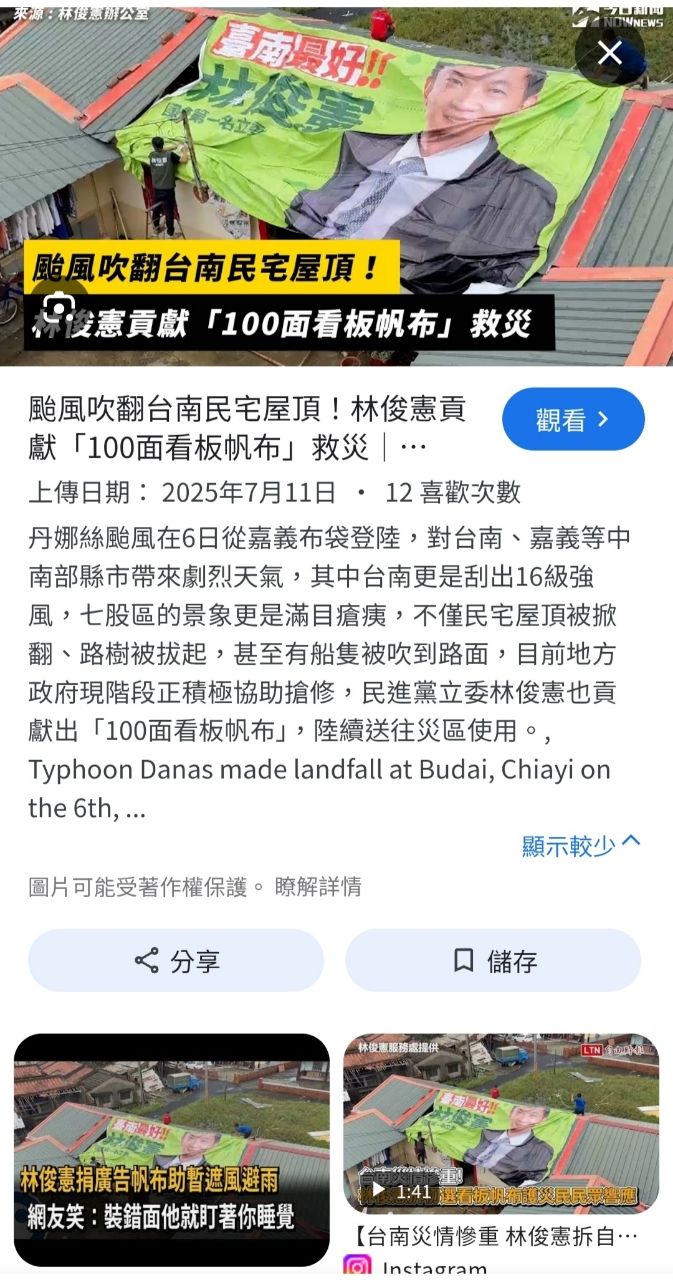Close the image viewer
The width and height of the screenshot is (673, 1280).
tap(609, 53)
